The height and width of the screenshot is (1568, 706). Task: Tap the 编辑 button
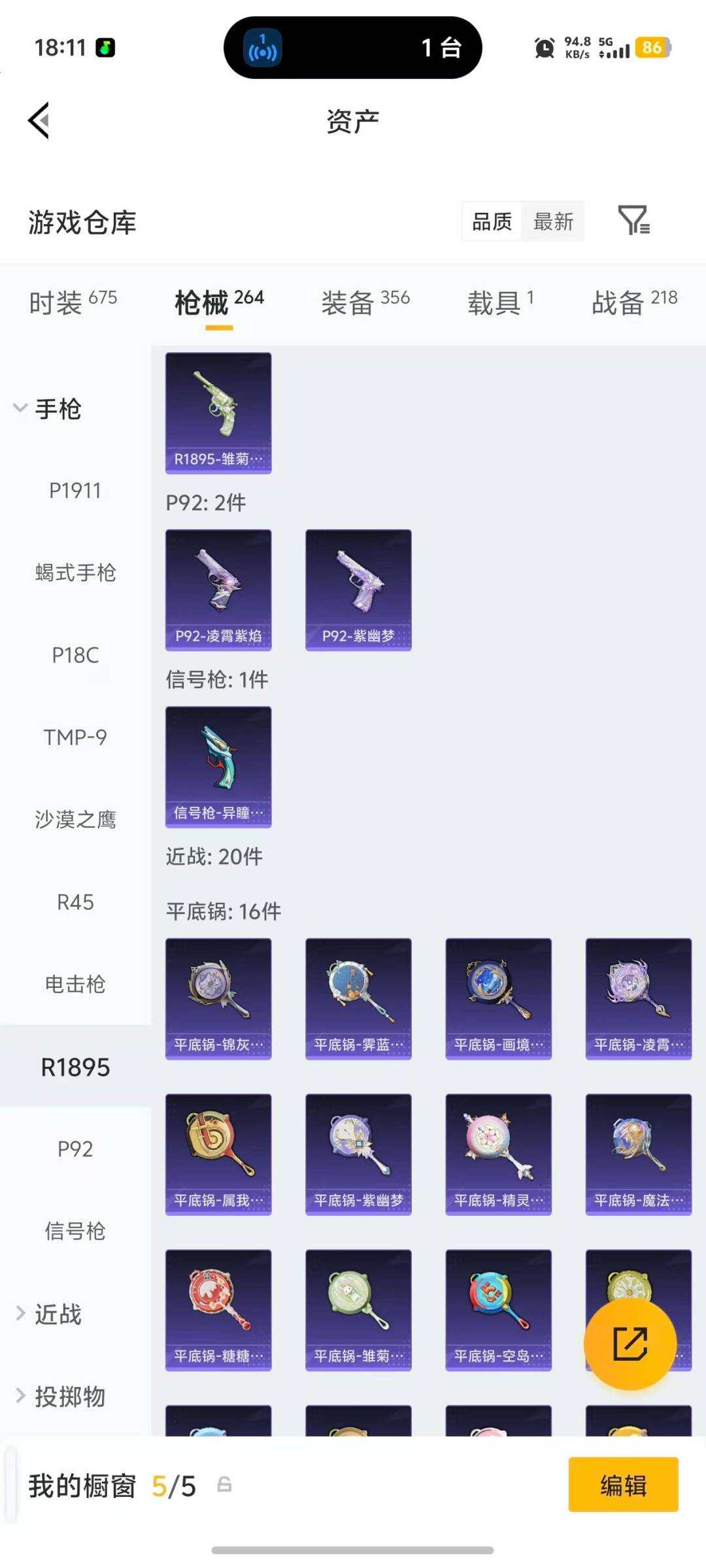623,1486
